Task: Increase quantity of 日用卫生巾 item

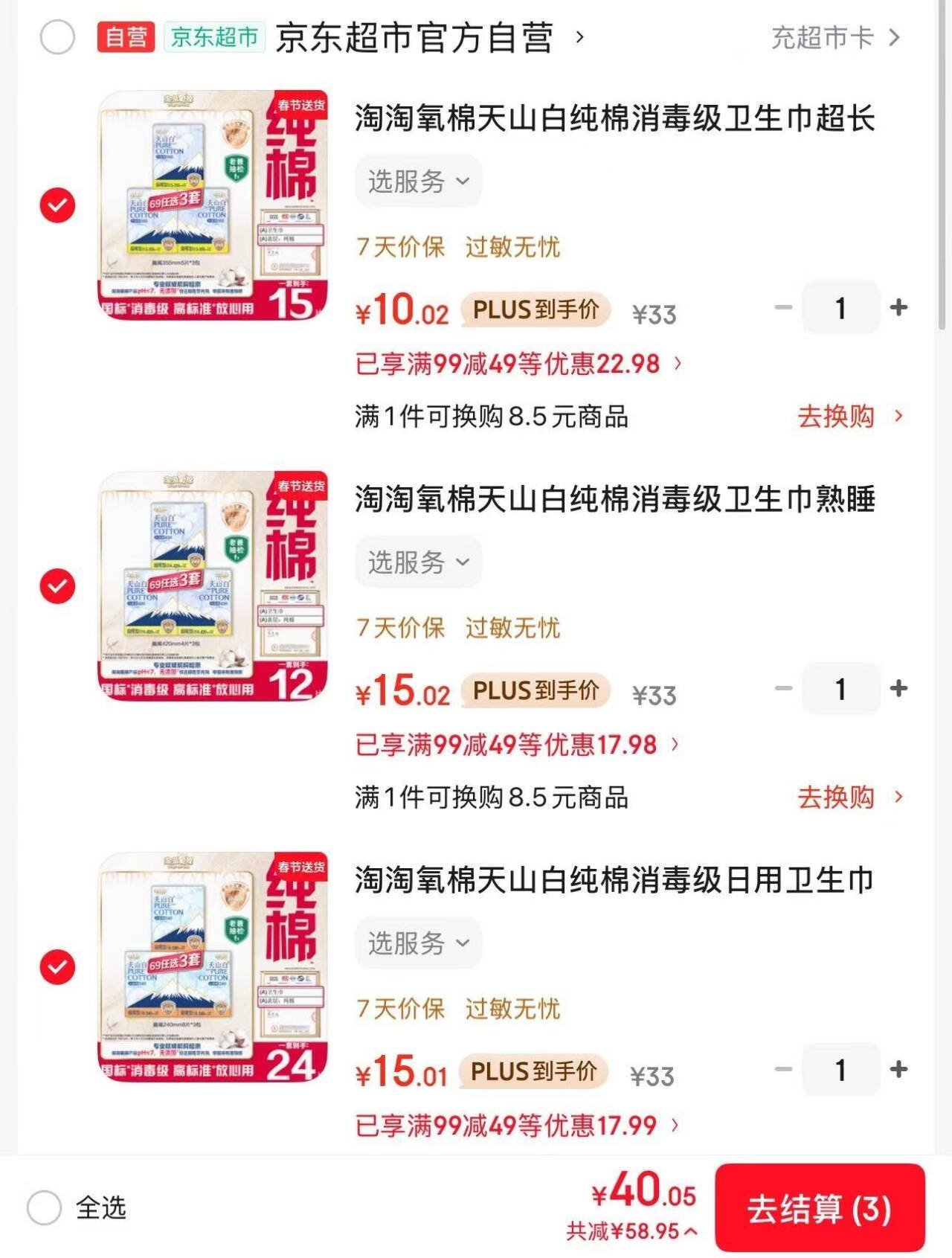Action: [898, 1069]
